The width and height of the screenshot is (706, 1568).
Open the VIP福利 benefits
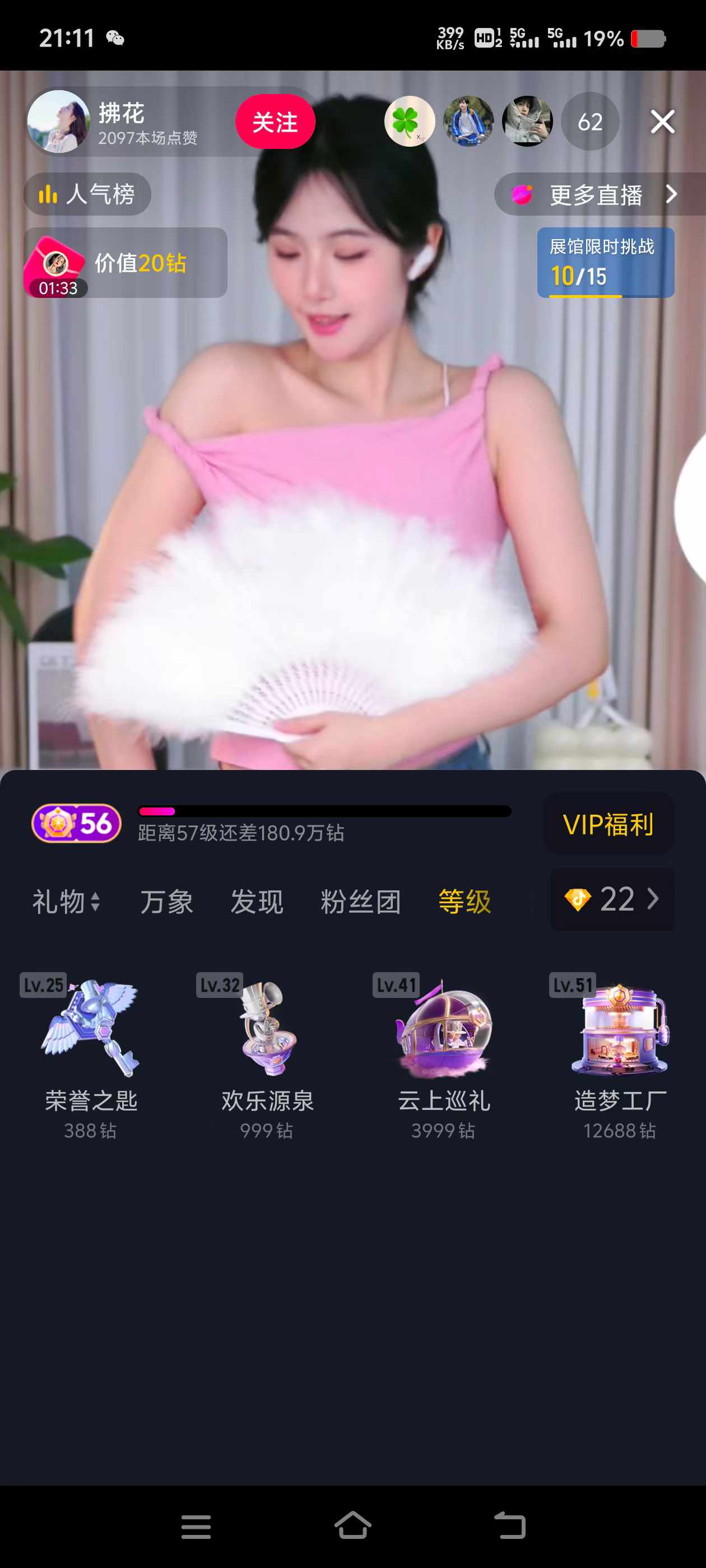coord(608,824)
